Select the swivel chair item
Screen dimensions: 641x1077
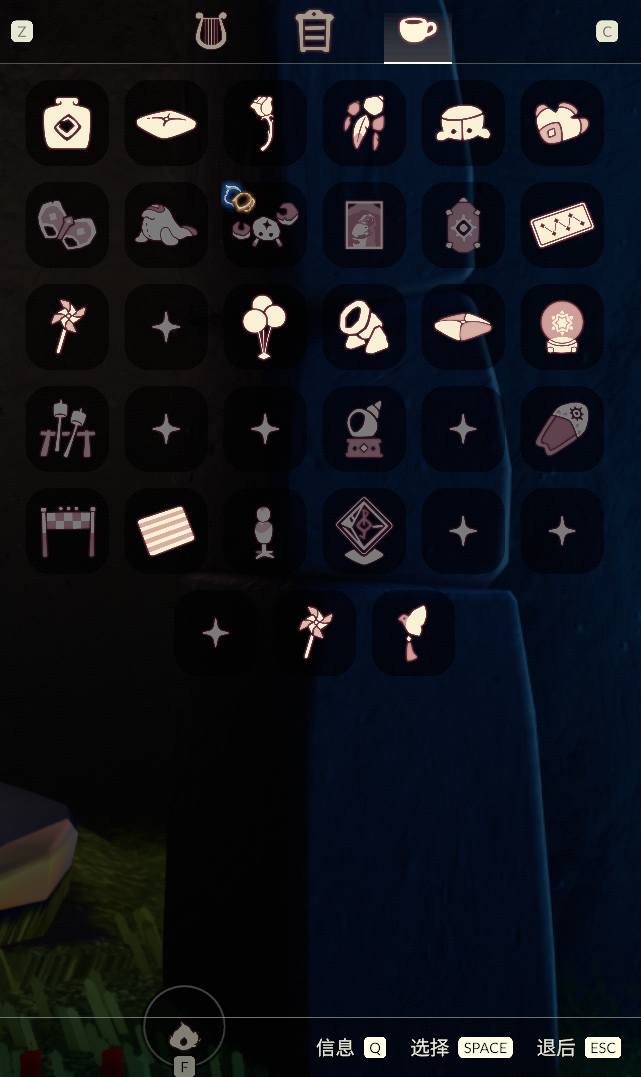pos(264,531)
